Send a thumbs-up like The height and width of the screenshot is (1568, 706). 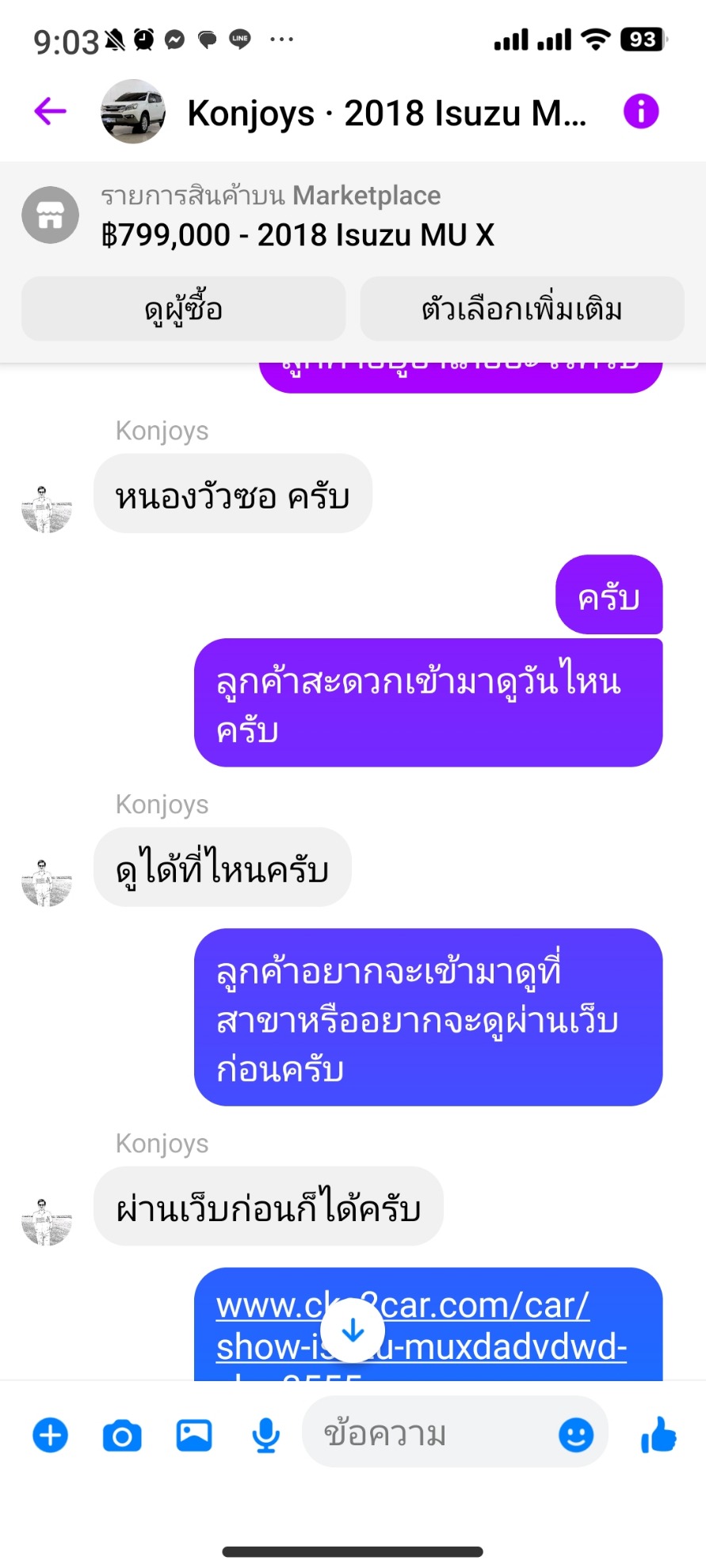pos(658,1435)
